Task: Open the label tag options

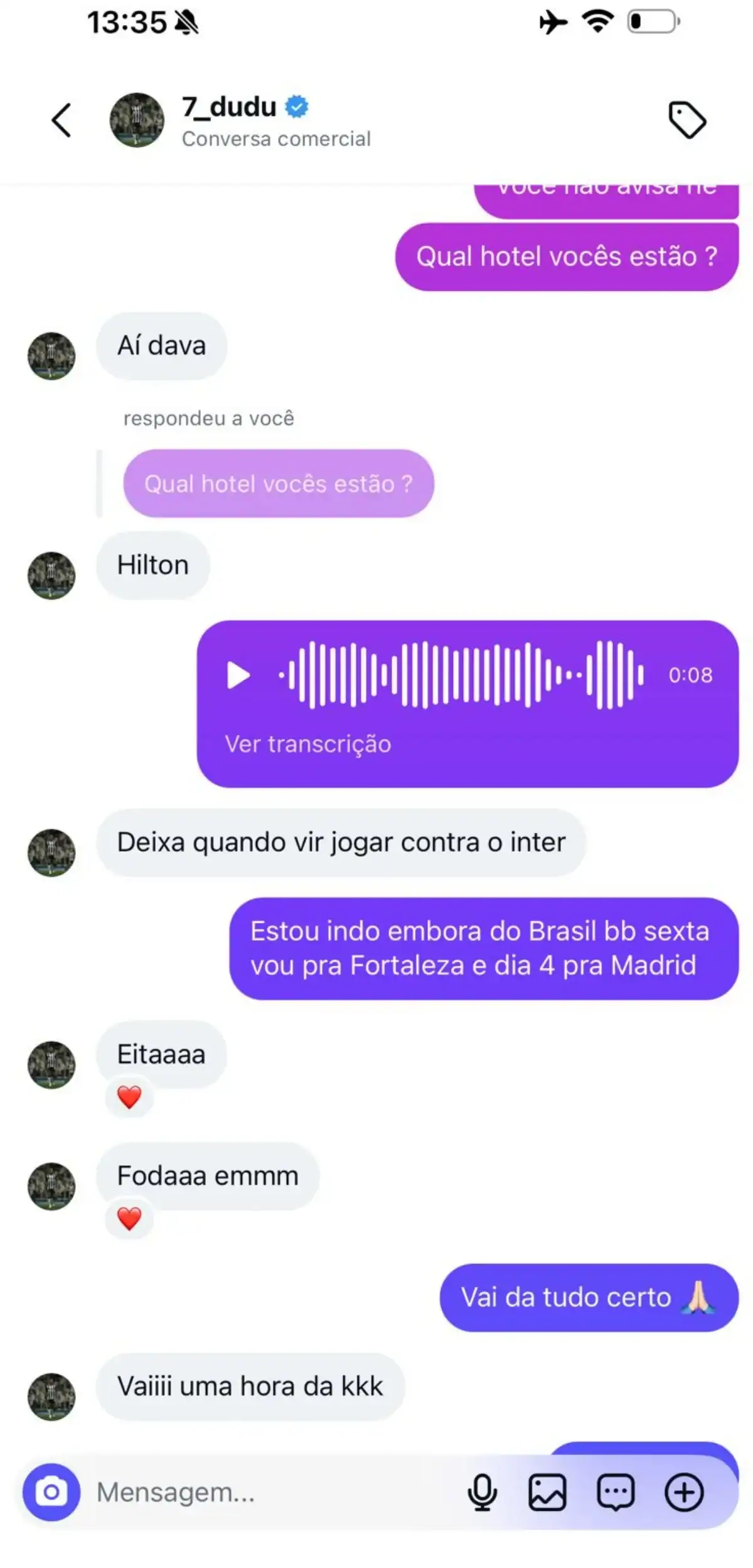Action: [687, 120]
